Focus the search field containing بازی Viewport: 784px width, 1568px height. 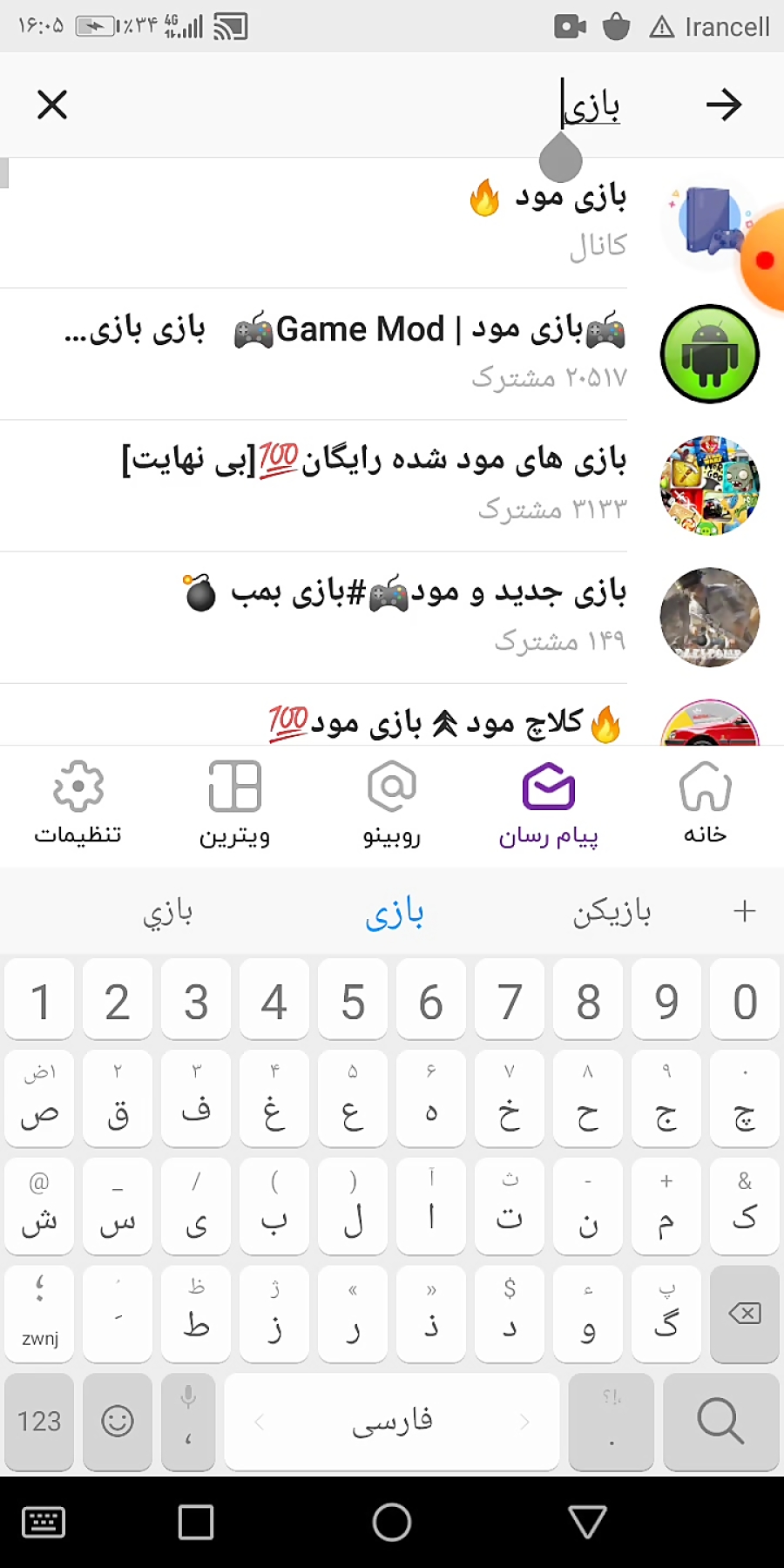(436, 105)
